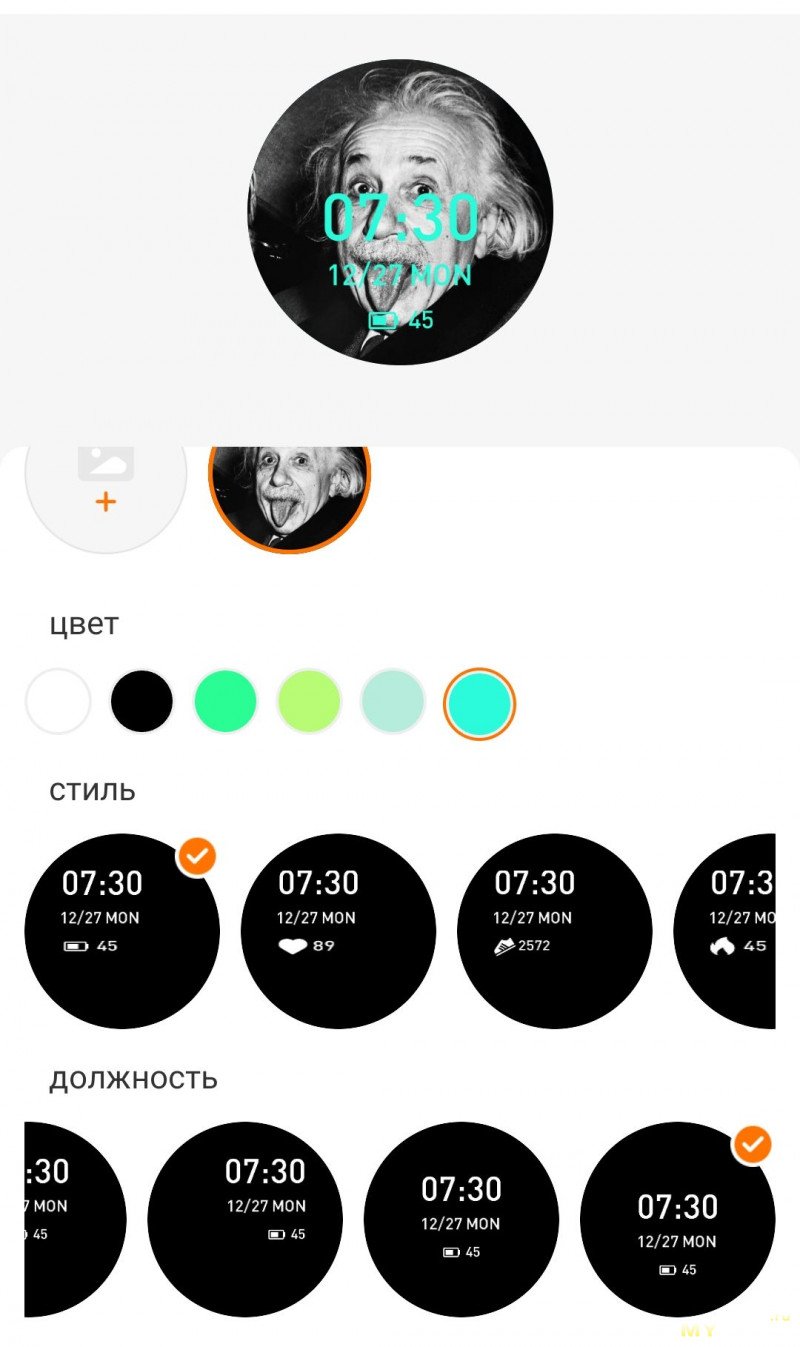Pick the lime yellow-green color swatch
The image size is (800, 1347).
click(x=309, y=701)
